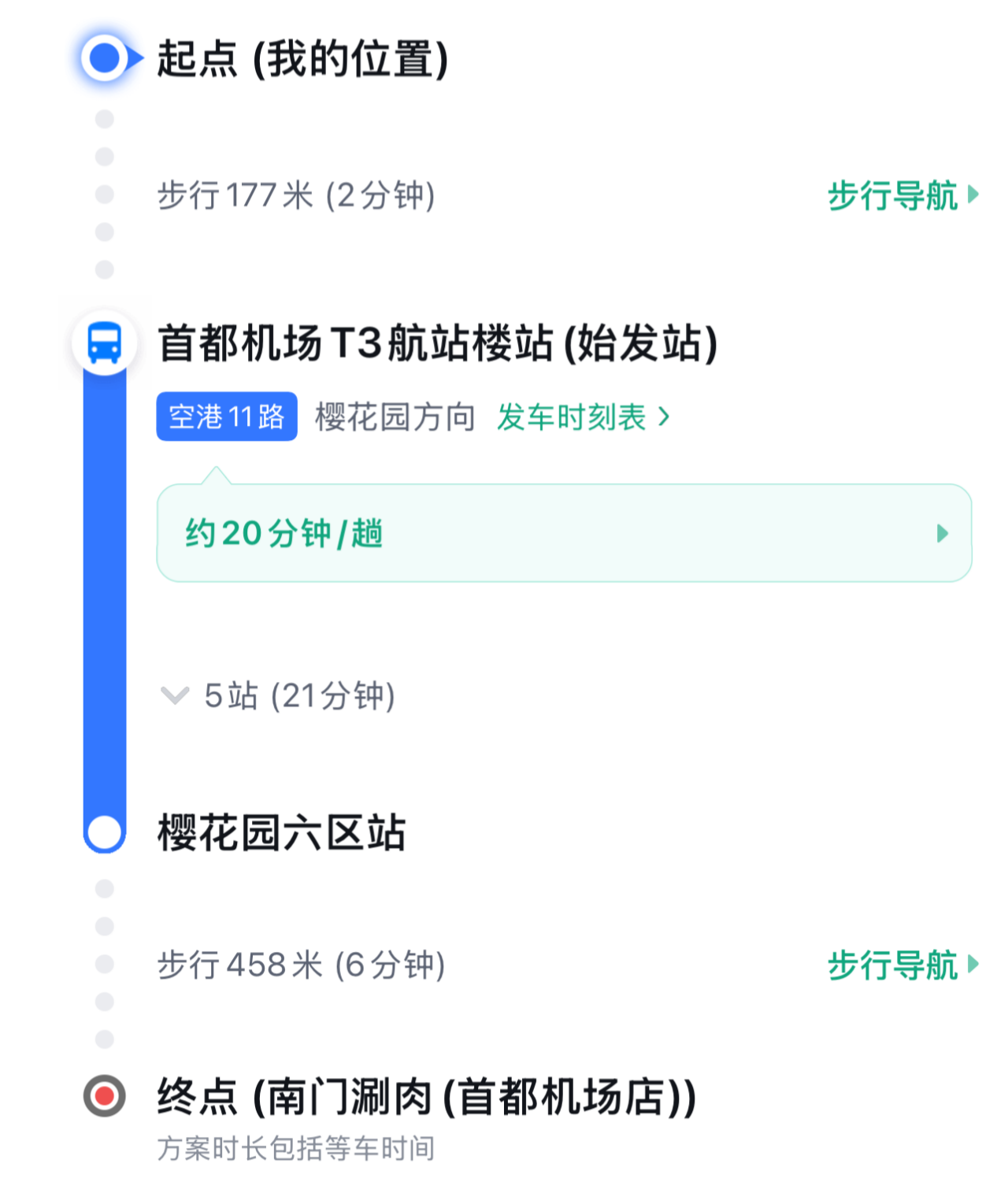1008x1178 pixels.
Task: Open the 约20分钟/趟 frequency details
Action: (564, 533)
